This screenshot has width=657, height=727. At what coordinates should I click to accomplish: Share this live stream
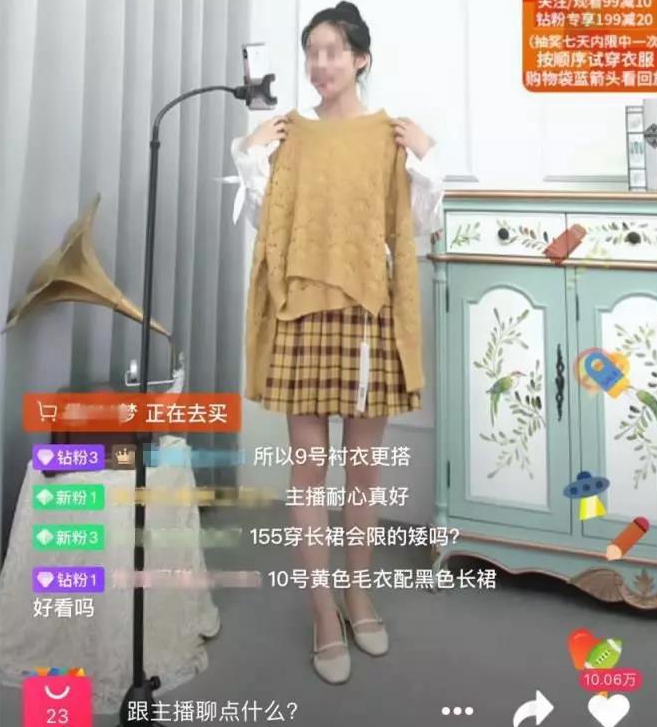pyautogui.click(x=535, y=708)
